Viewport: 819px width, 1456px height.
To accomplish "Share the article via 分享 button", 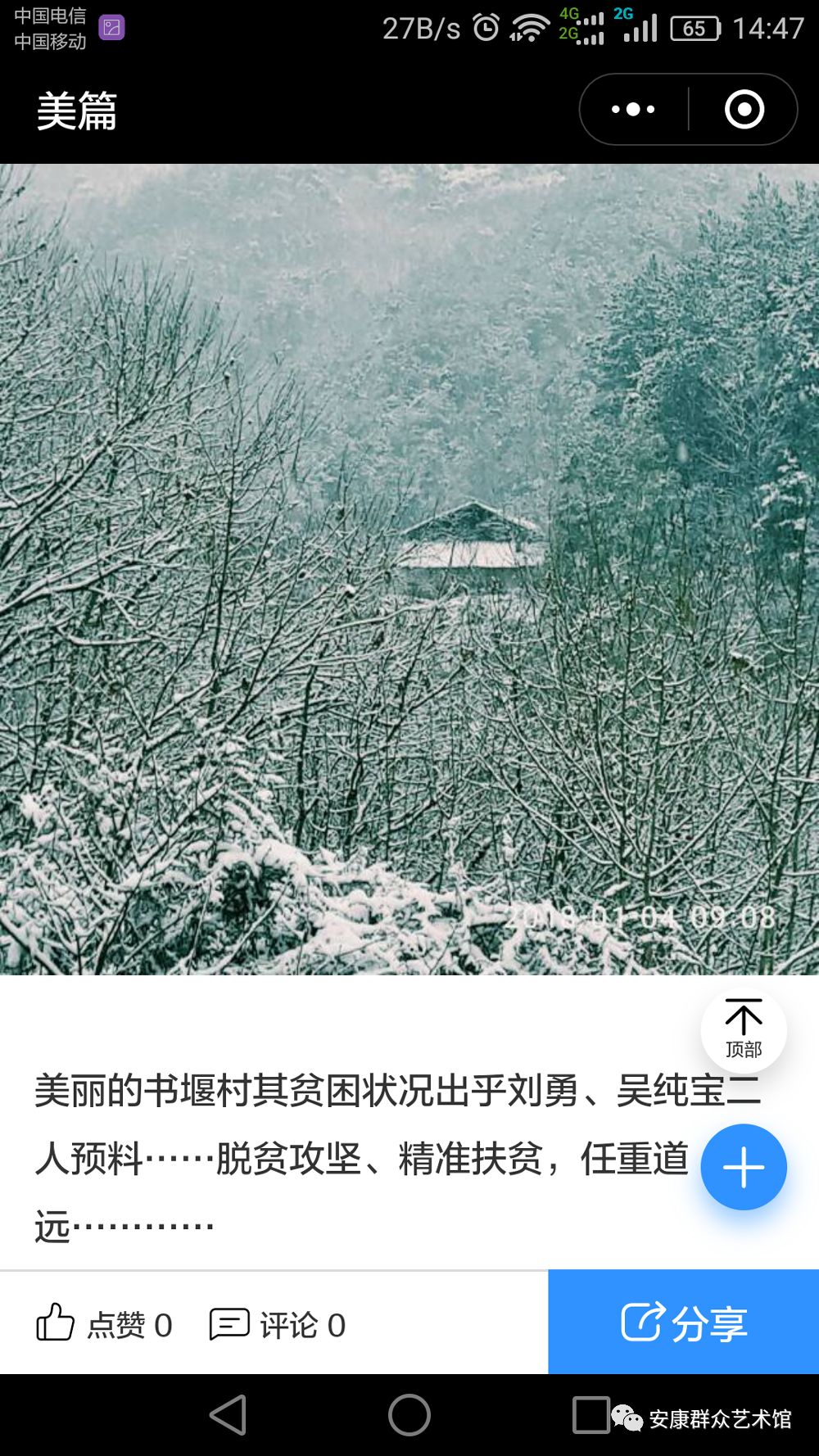I will pyautogui.click(x=683, y=1322).
